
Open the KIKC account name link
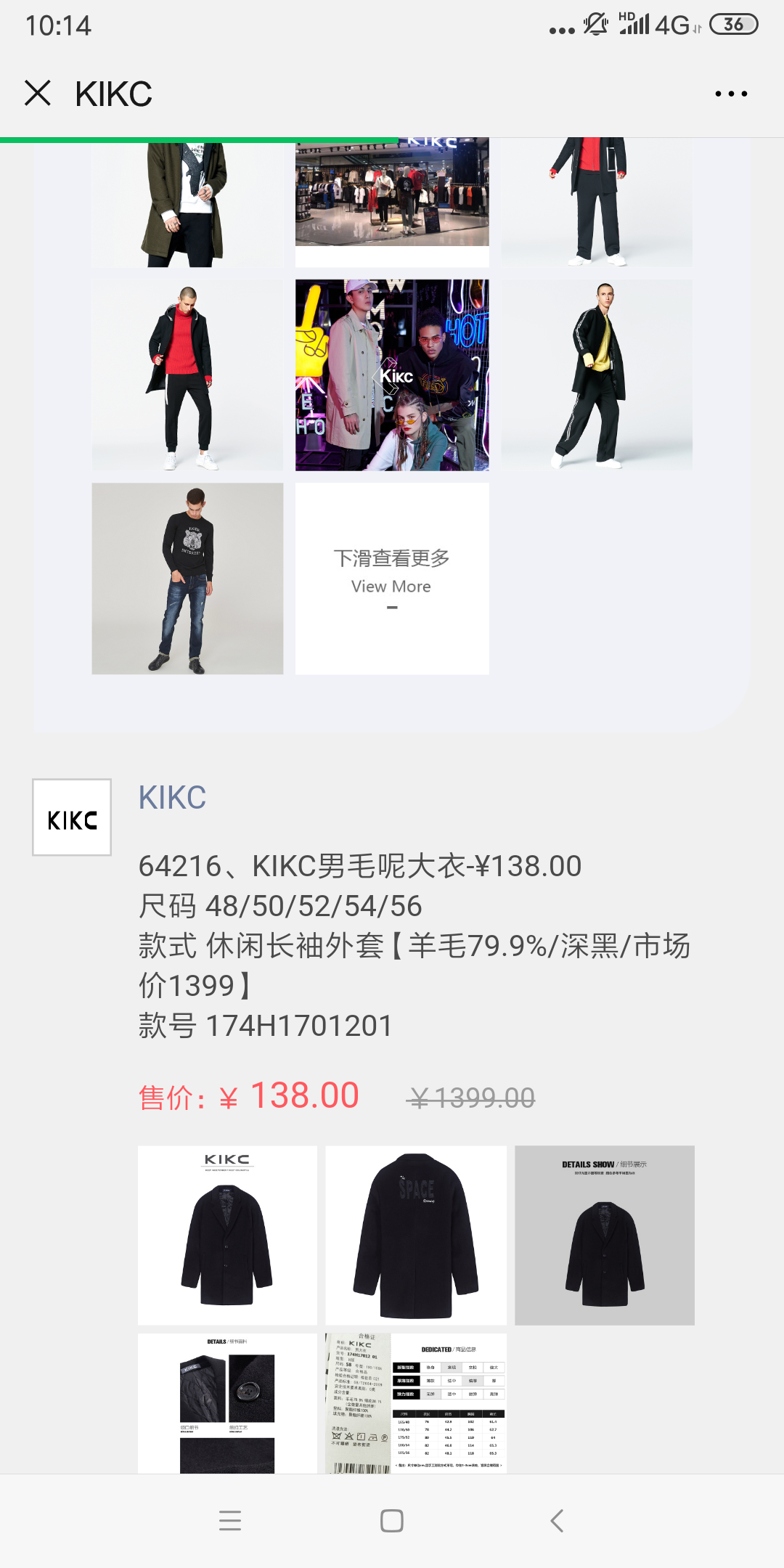(172, 797)
